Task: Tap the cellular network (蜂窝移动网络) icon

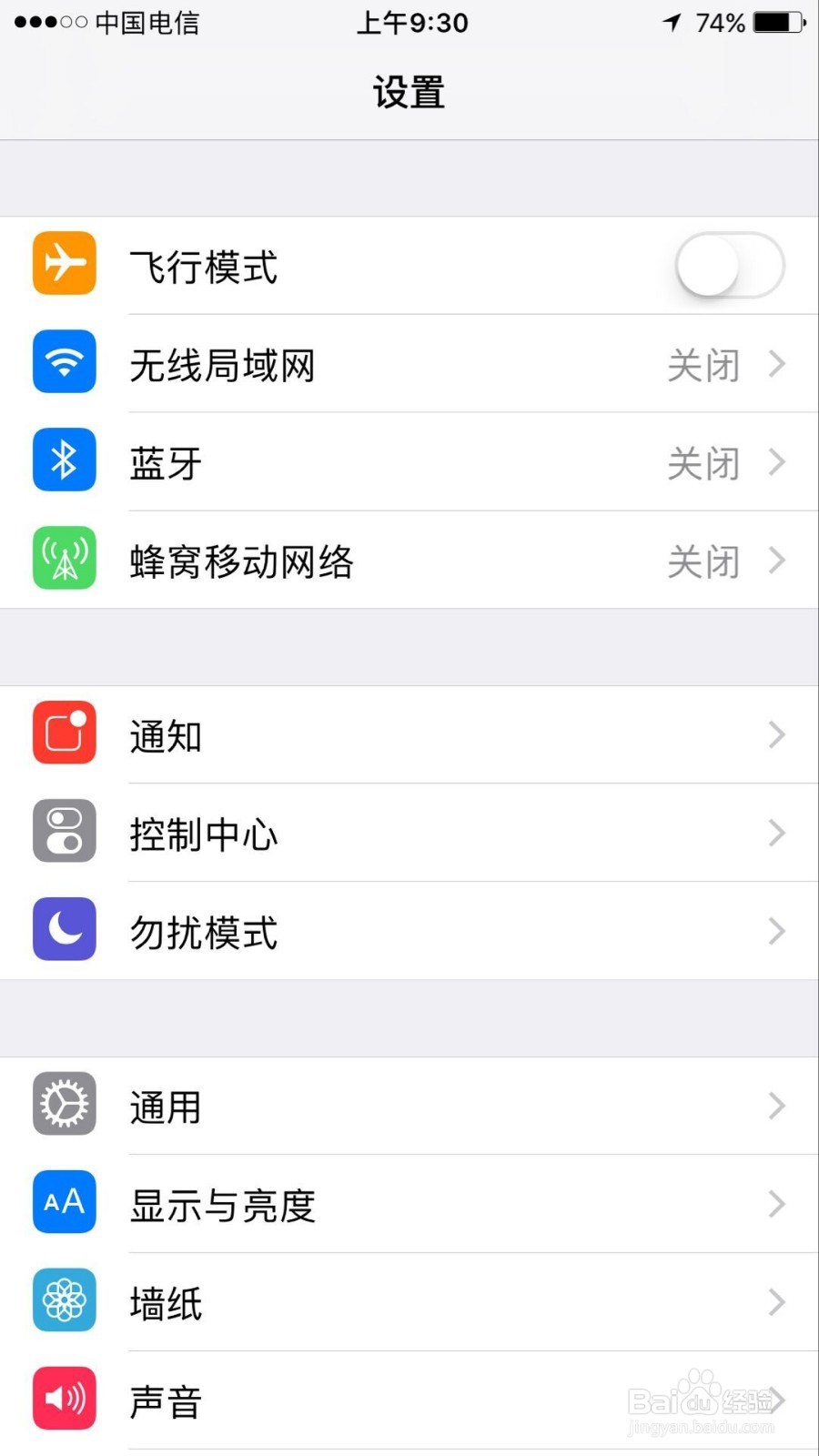Action: [x=64, y=559]
